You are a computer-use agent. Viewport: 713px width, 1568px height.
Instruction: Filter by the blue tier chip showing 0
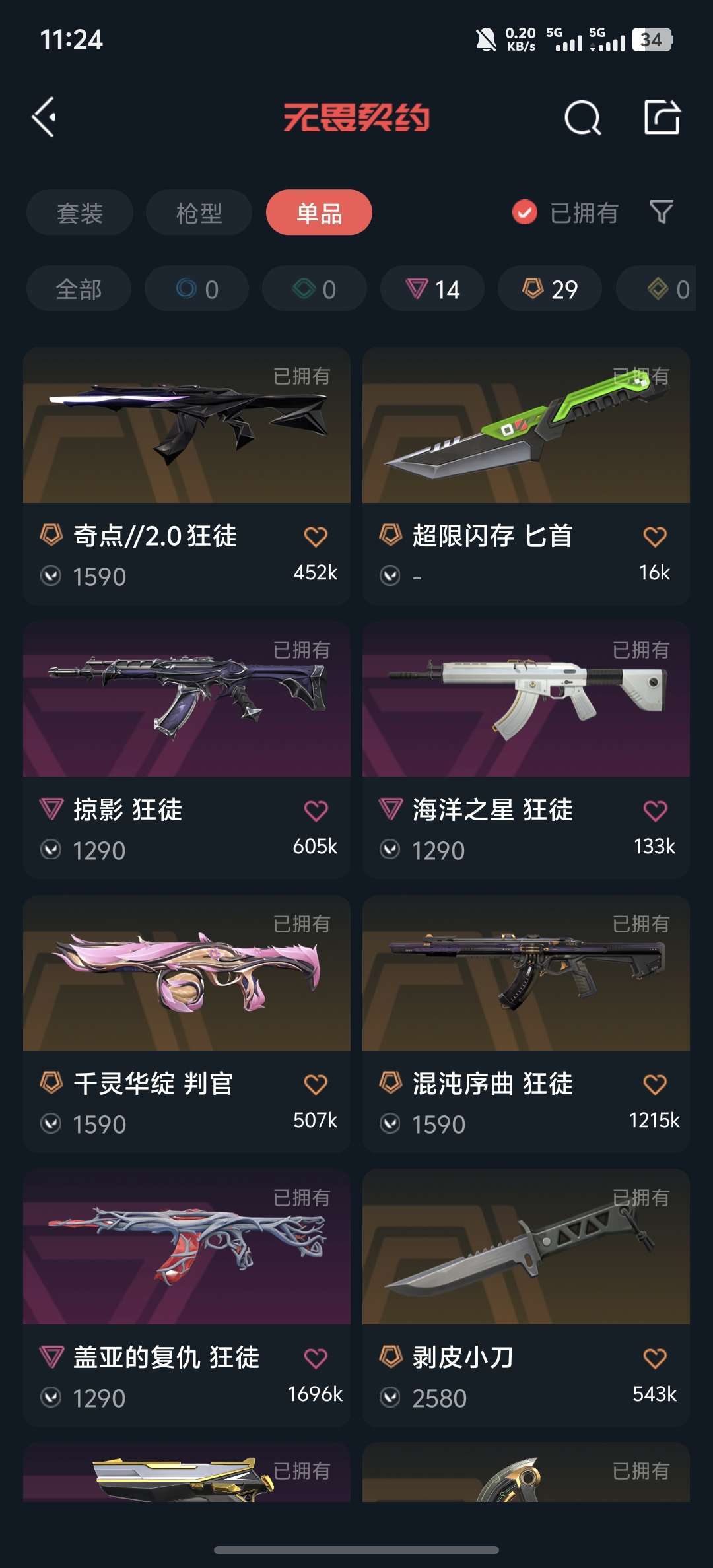pos(197,288)
